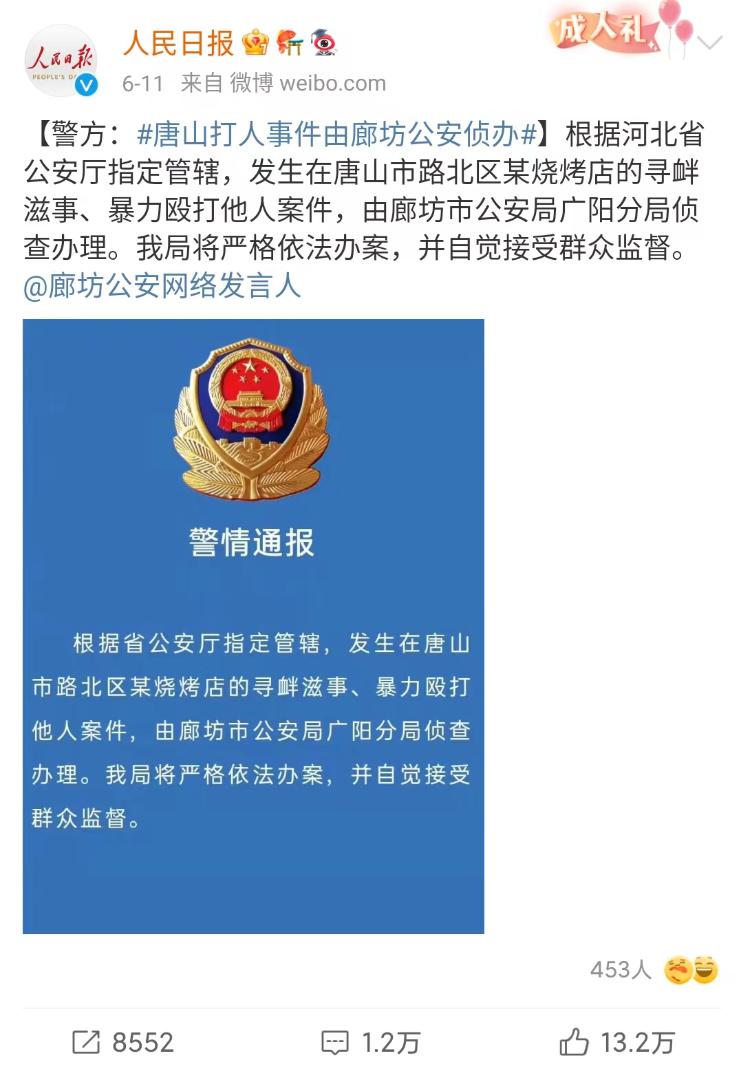Screen dimensions: 740x1066
Task: Like the post with 13.2万 likes
Action: [x=616, y=1043]
